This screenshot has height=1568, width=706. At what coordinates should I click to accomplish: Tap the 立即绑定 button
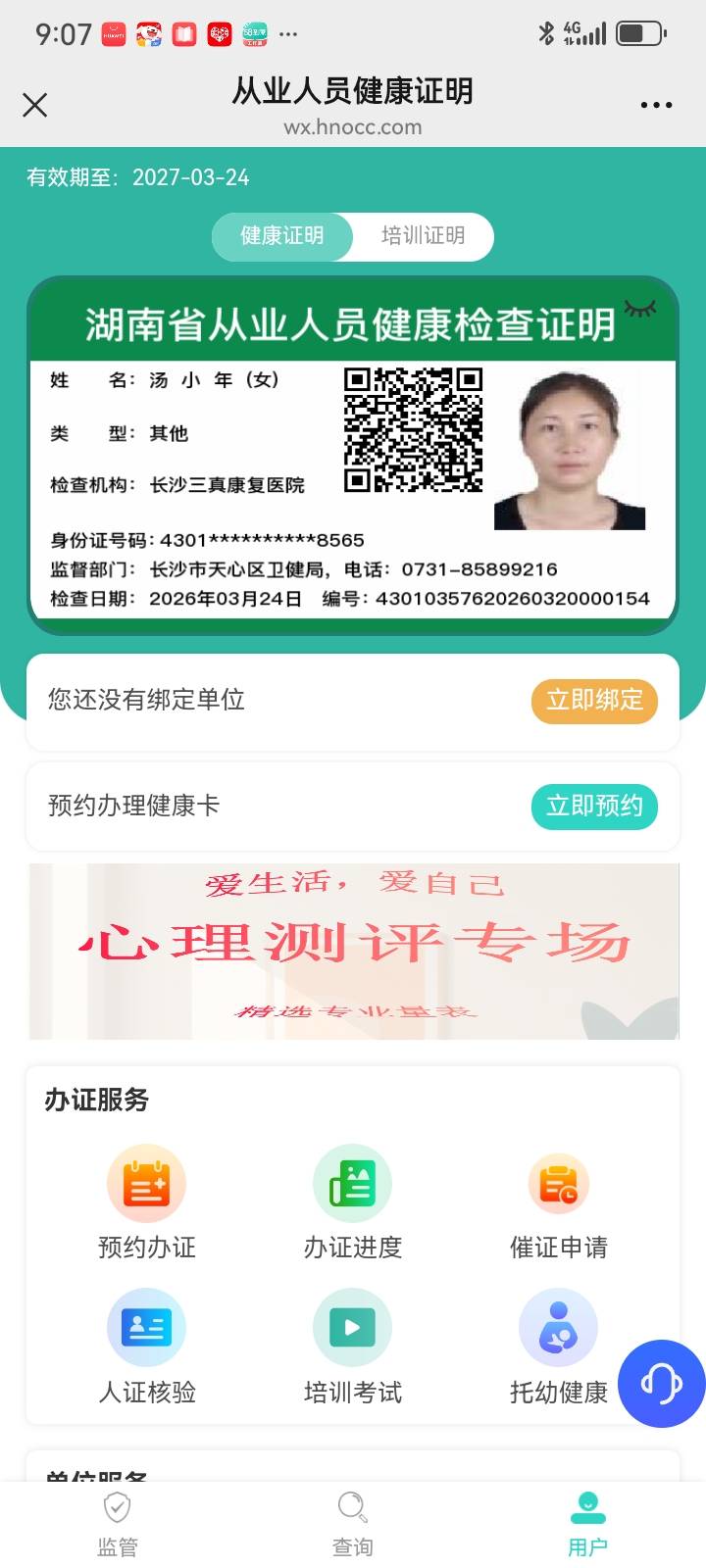coord(594,700)
